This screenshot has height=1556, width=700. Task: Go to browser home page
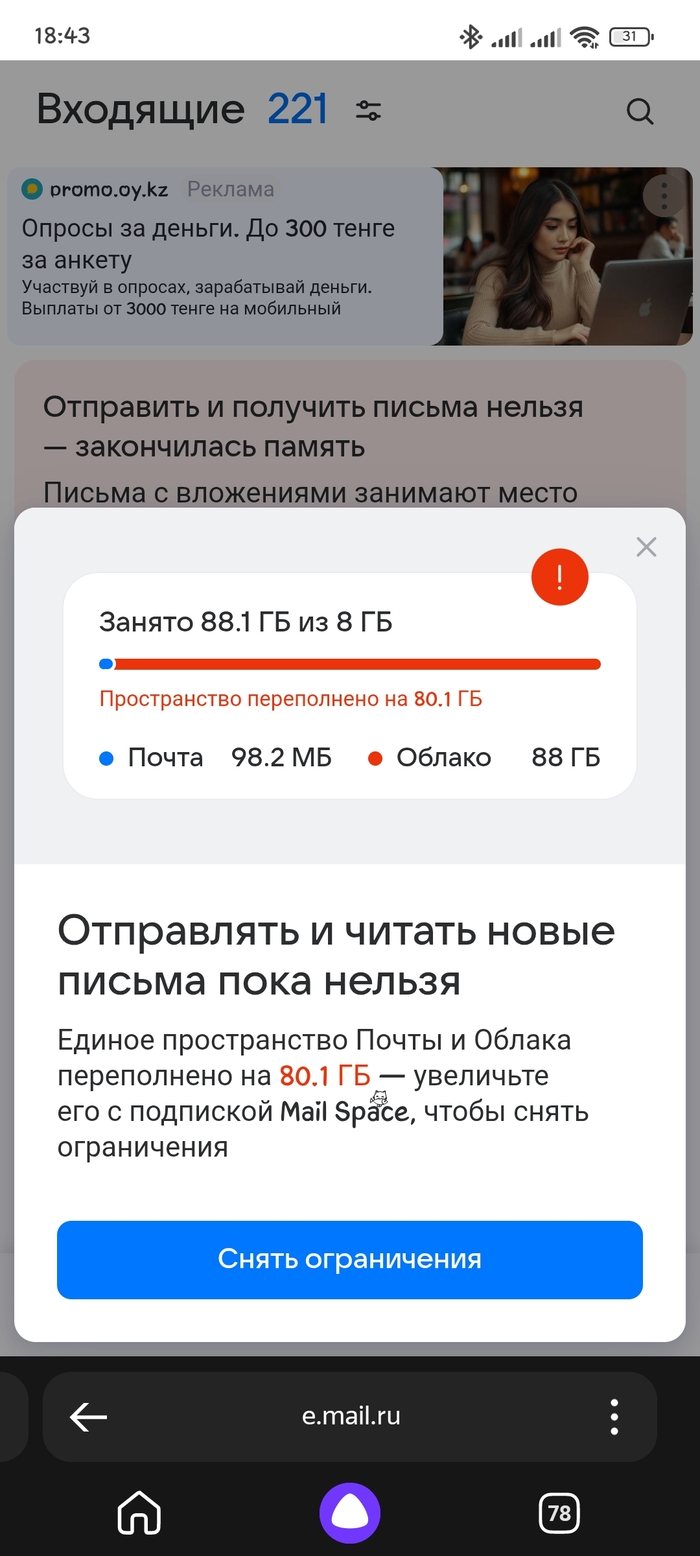pos(139,1512)
